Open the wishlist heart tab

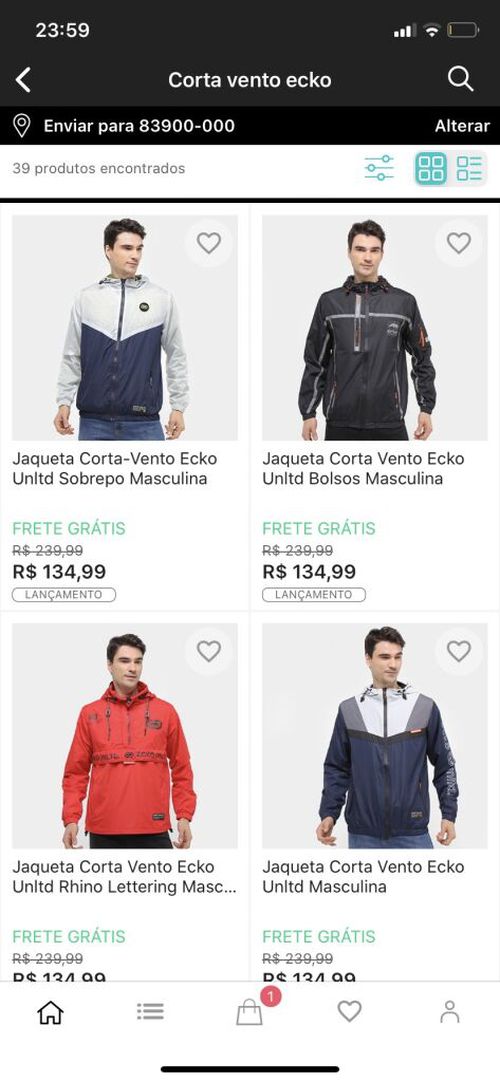pyautogui.click(x=350, y=1012)
